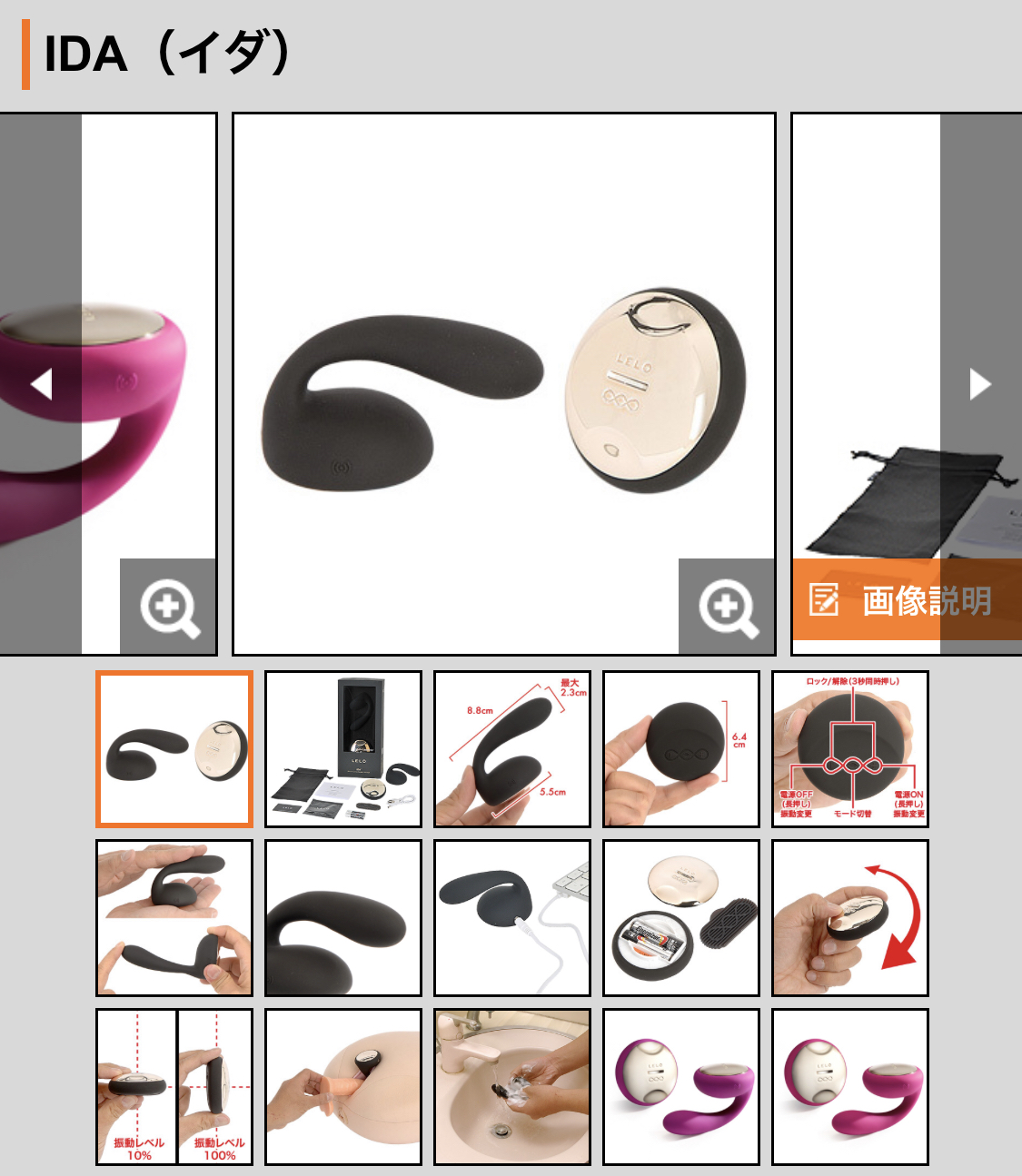Select the red arrow tilt thumbnail

(850, 918)
